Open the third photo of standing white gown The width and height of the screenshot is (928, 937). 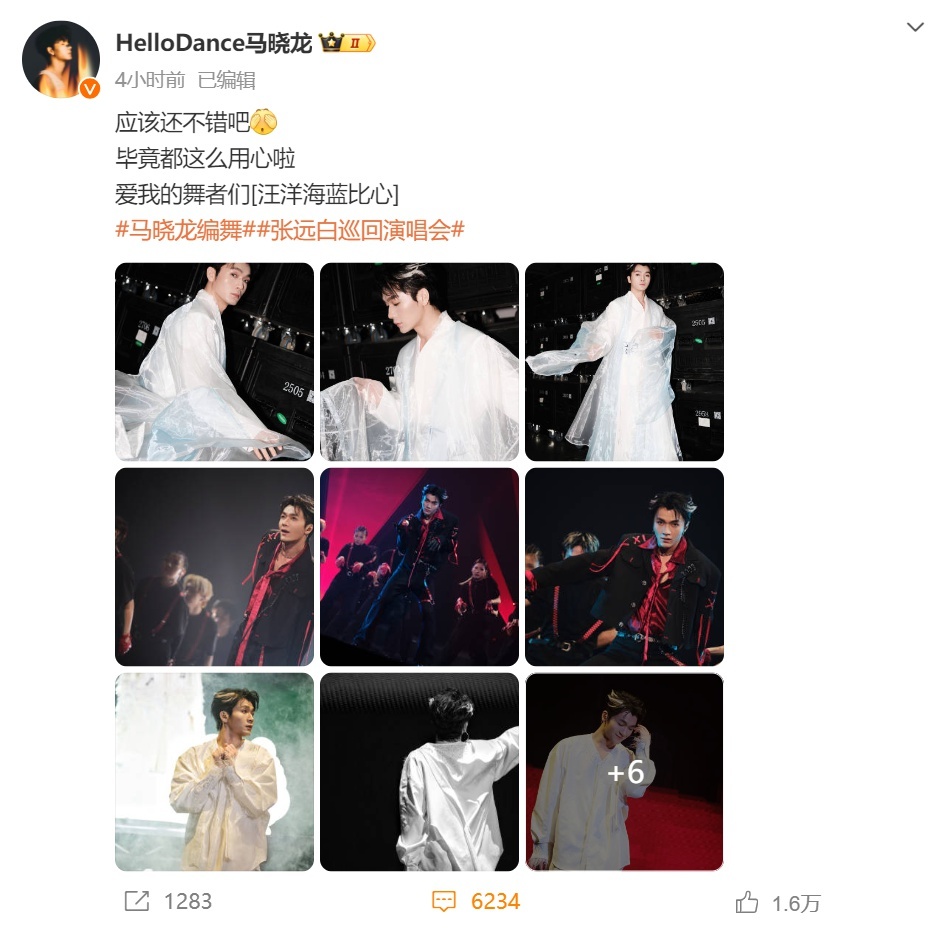[624, 361]
